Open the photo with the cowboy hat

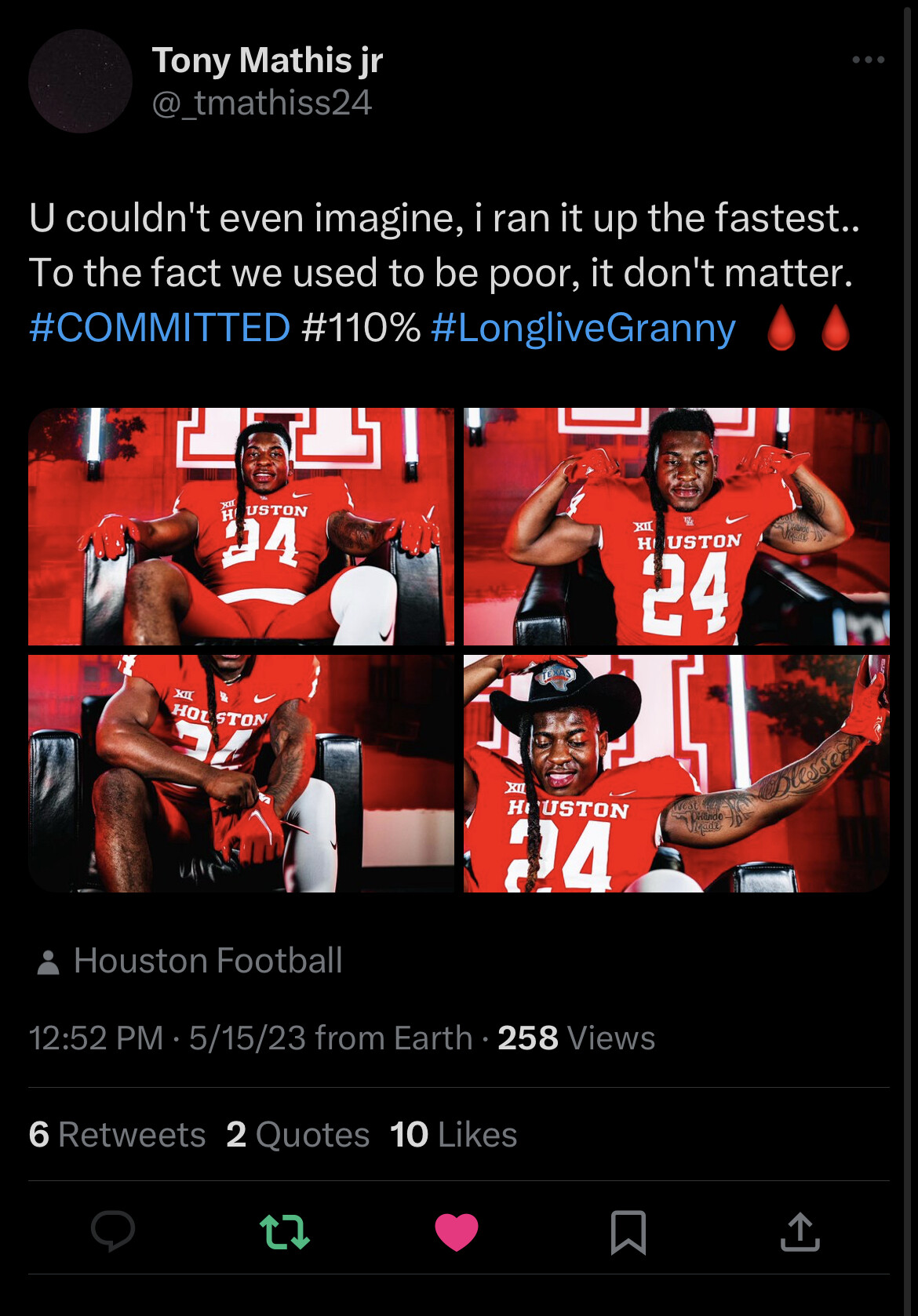(676, 773)
